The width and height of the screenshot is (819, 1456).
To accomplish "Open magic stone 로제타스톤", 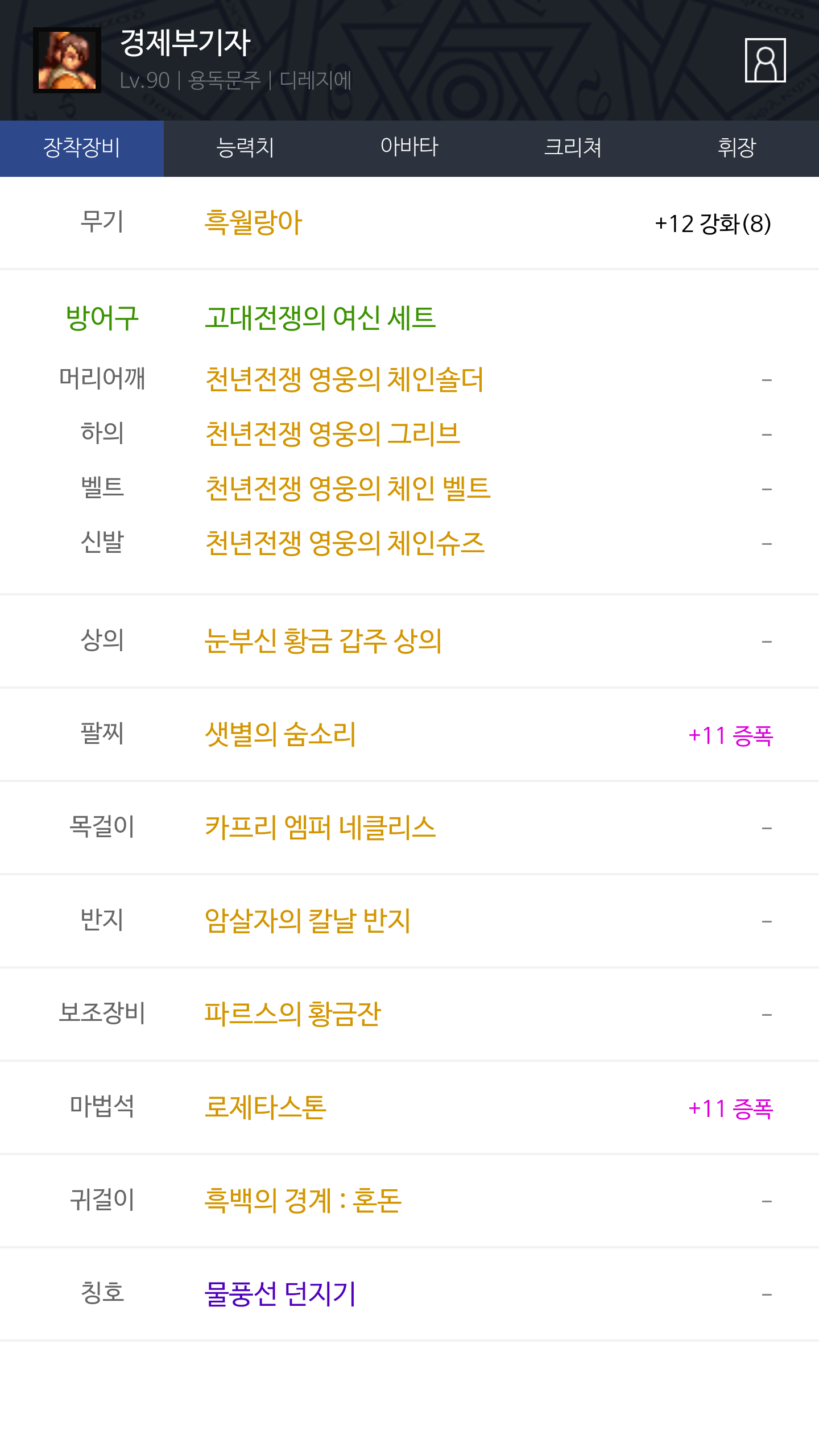I will coord(266,1107).
